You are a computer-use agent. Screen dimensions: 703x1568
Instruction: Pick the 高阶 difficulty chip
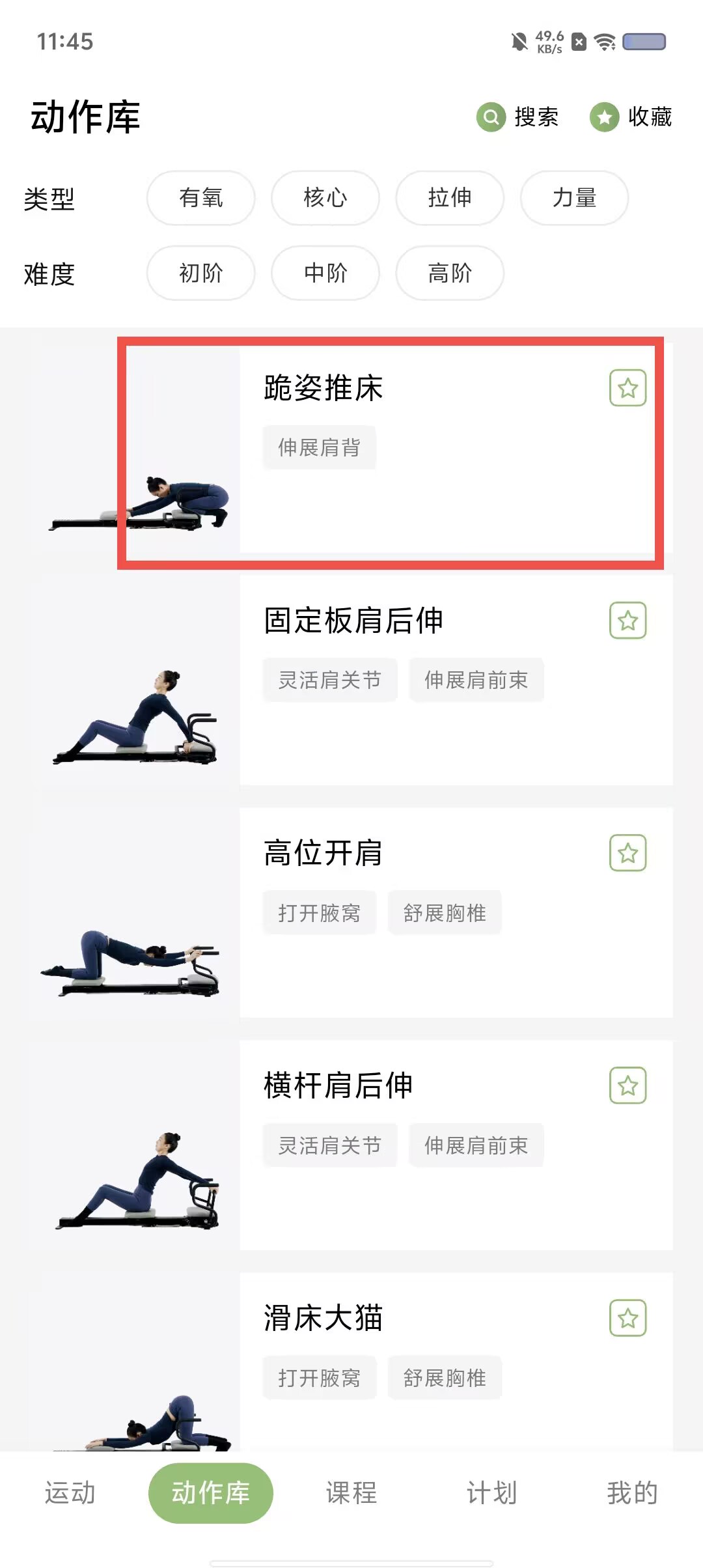click(x=450, y=273)
